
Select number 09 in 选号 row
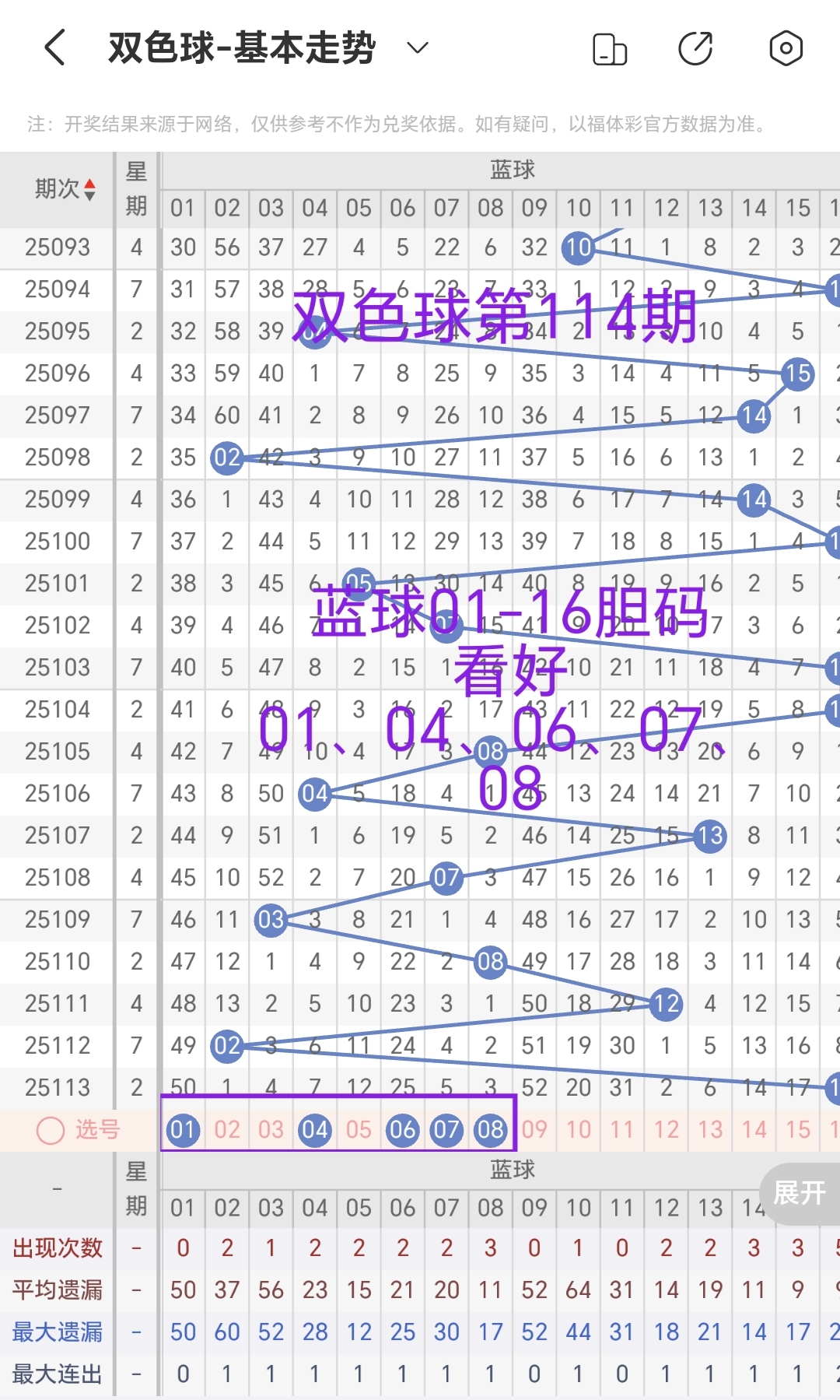534,1129
